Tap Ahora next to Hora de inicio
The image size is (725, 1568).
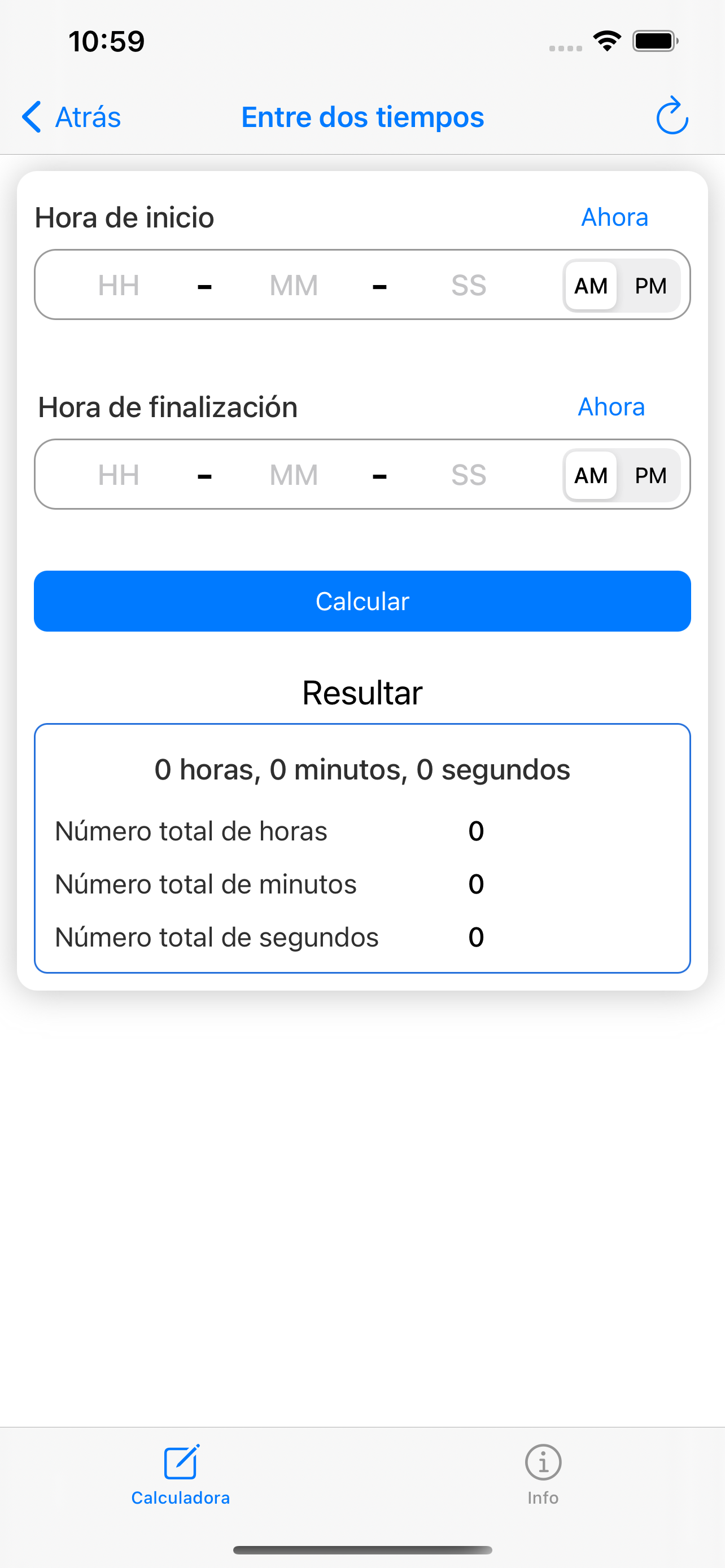(x=614, y=217)
